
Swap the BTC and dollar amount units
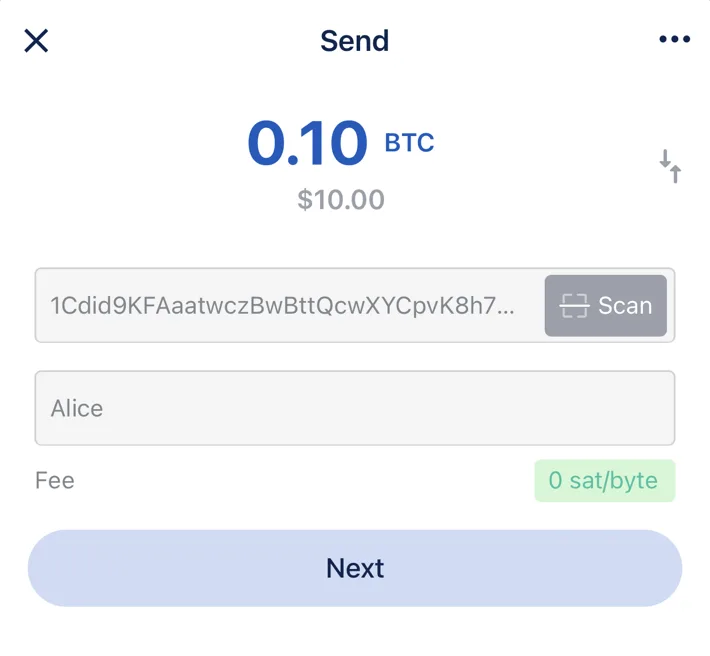coord(670,166)
